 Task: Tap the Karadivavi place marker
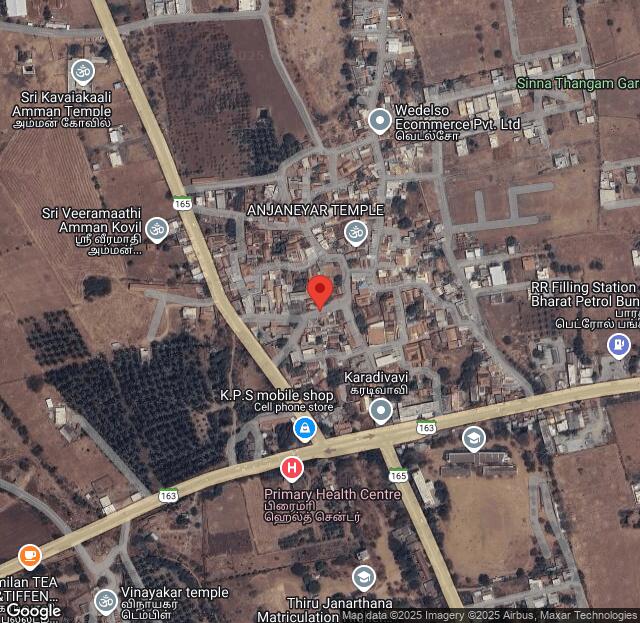coord(380,410)
